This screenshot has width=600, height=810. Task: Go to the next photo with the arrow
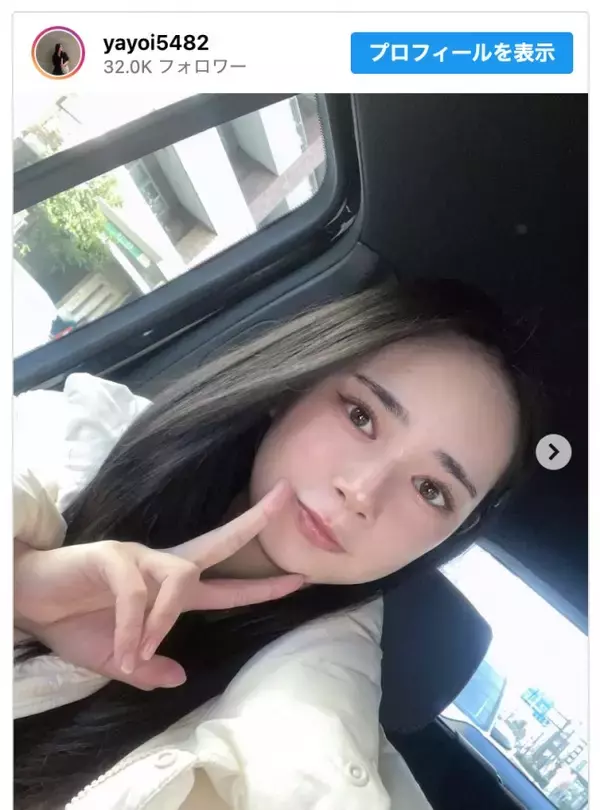click(x=553, y=452)
